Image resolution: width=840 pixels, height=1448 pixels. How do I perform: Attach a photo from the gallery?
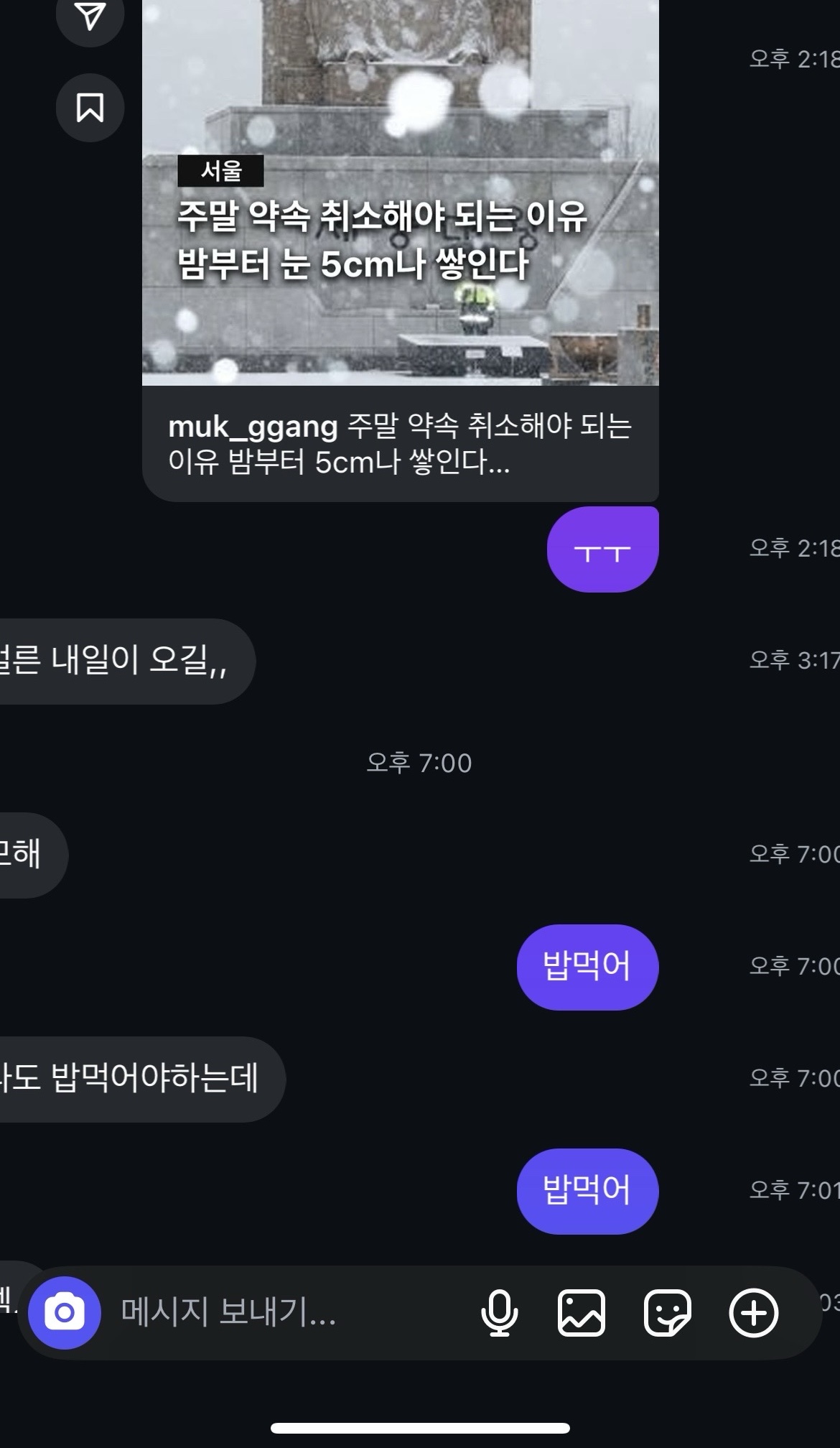[582, 1313]
